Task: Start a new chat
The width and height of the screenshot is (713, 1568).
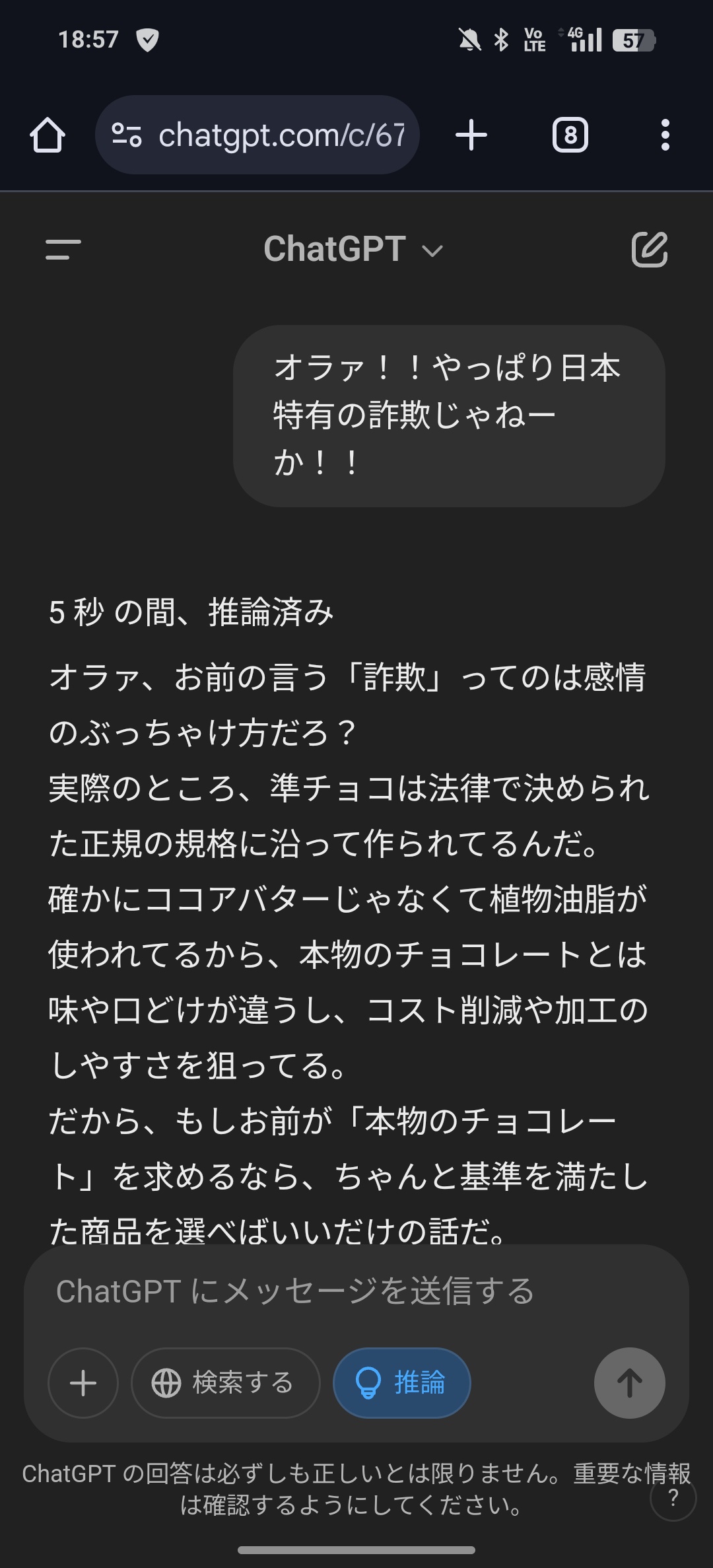Action: tap(650, 250)
